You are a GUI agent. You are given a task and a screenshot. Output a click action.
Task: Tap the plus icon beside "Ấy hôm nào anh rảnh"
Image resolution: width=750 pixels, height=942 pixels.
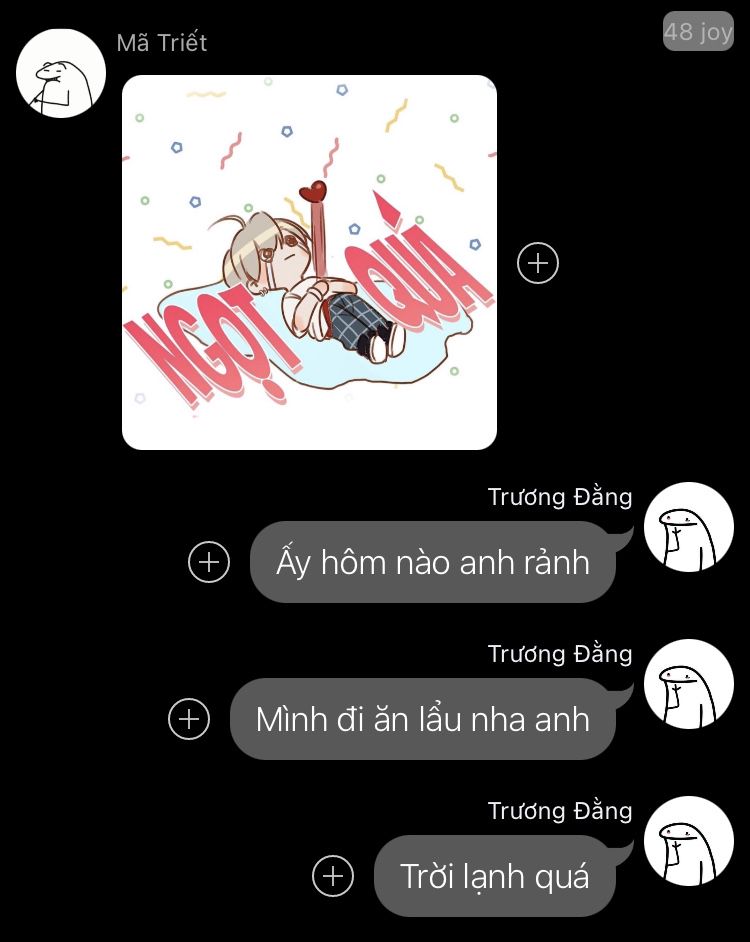[209, 562]
